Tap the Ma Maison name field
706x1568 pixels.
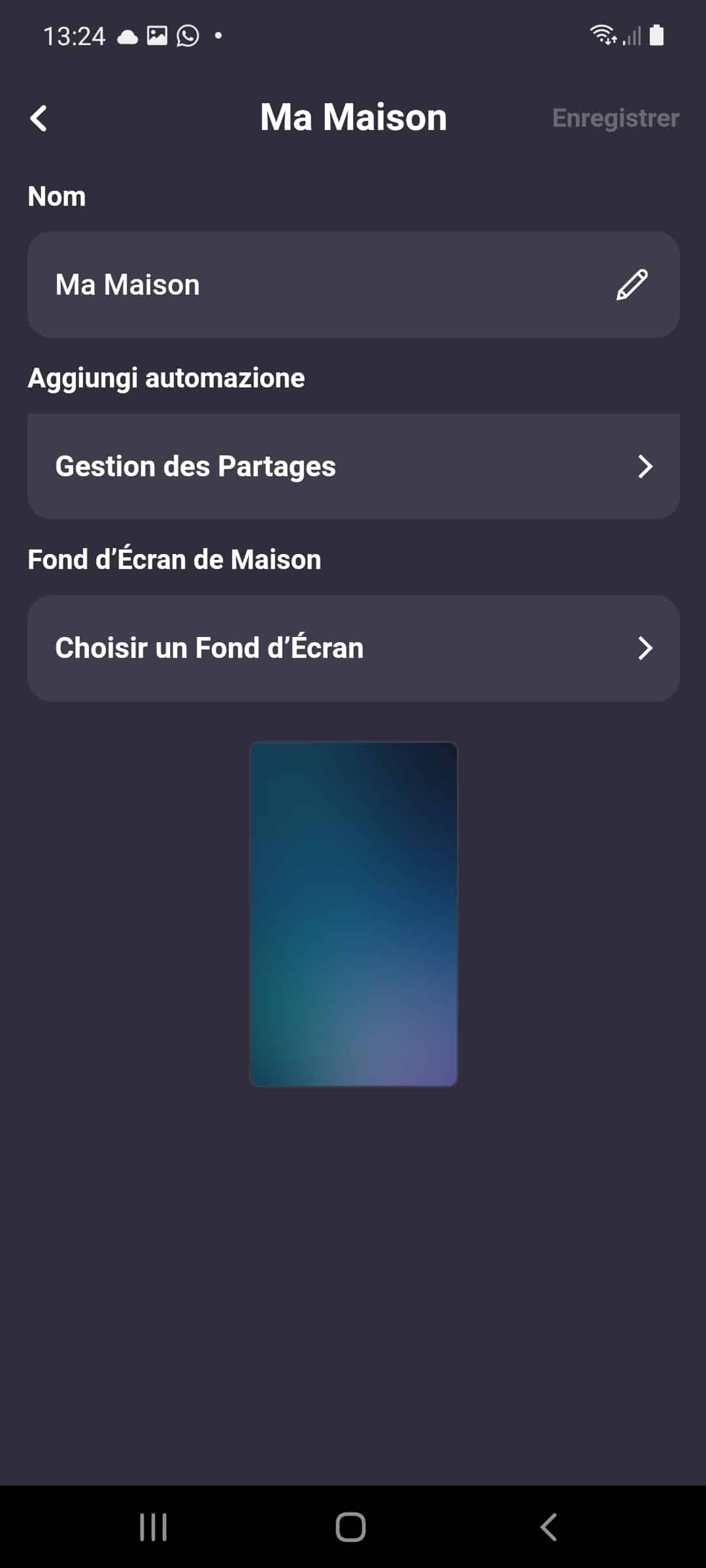353,285
